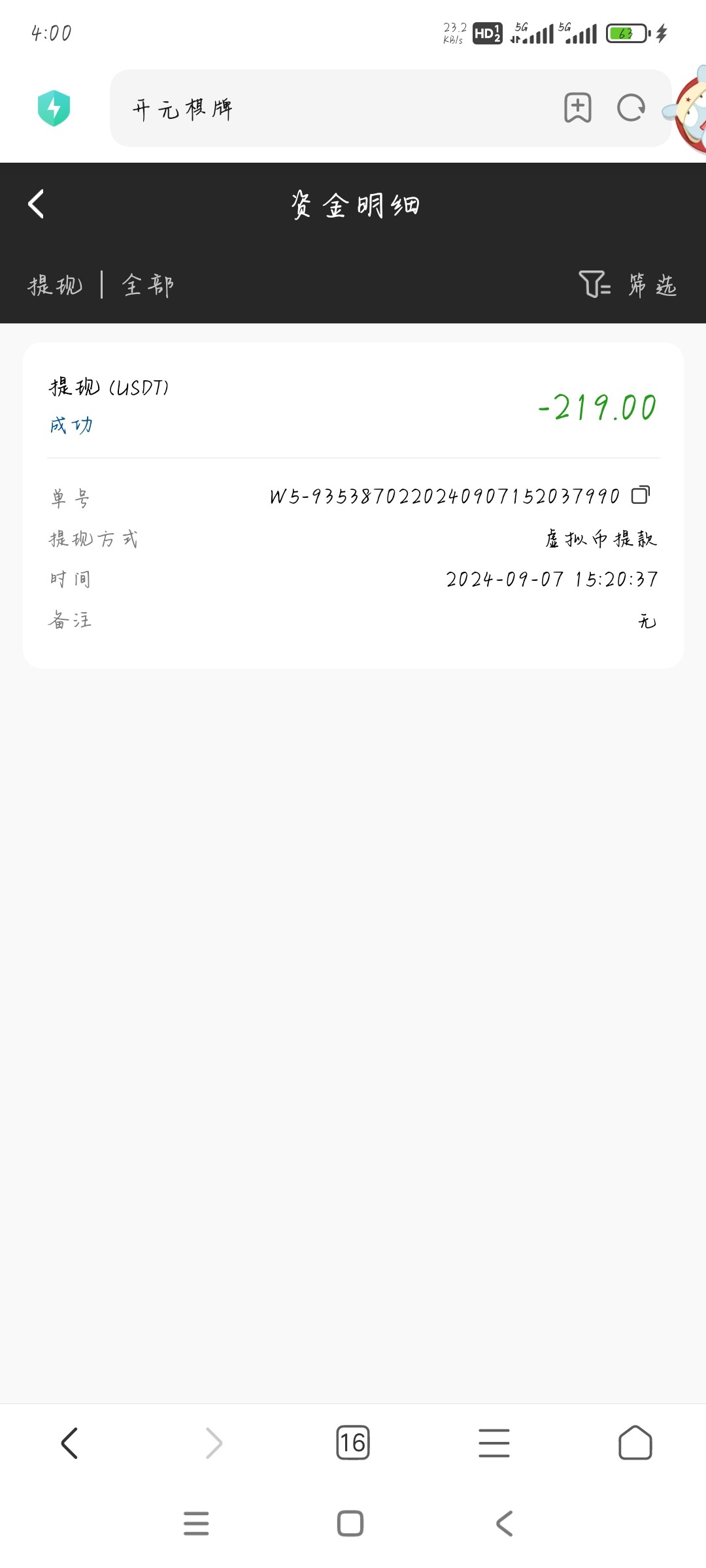This screenshot has width=706, height=1568.
Task: Go to the browser home page
Action: (x=635, y=1443)
